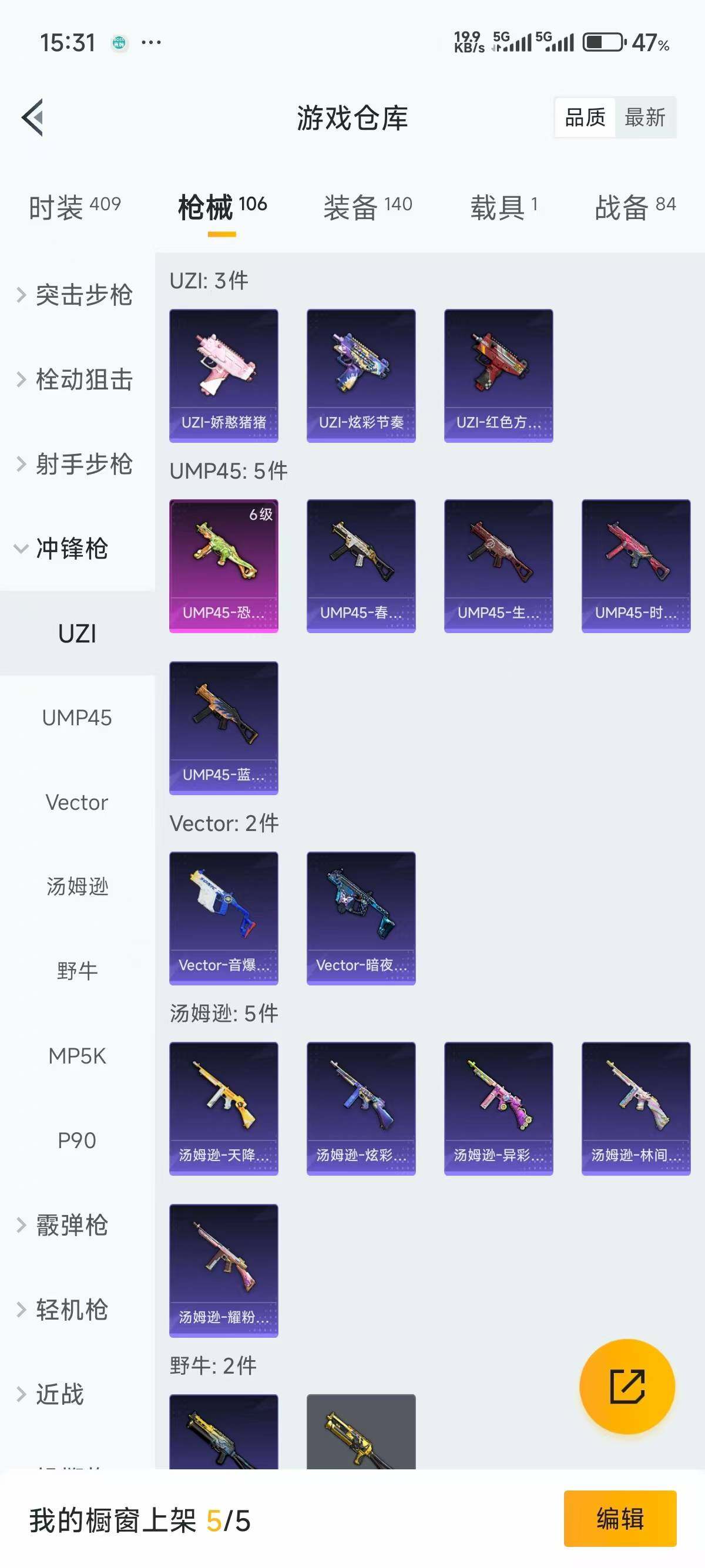
Task: Sort by 最新
Action: coord(644,117)
